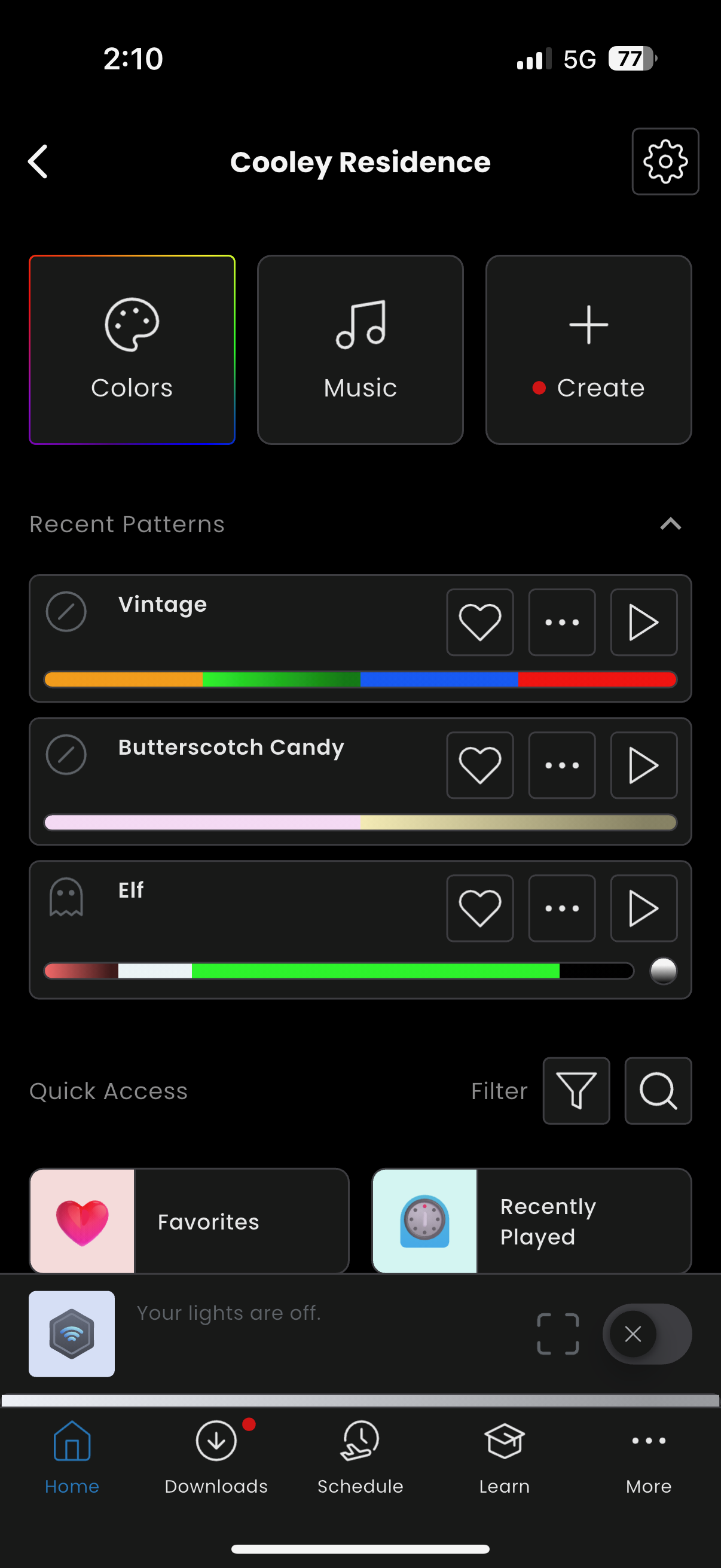Create a new light pattern
721x1568 pixels.
click(588, 349)
